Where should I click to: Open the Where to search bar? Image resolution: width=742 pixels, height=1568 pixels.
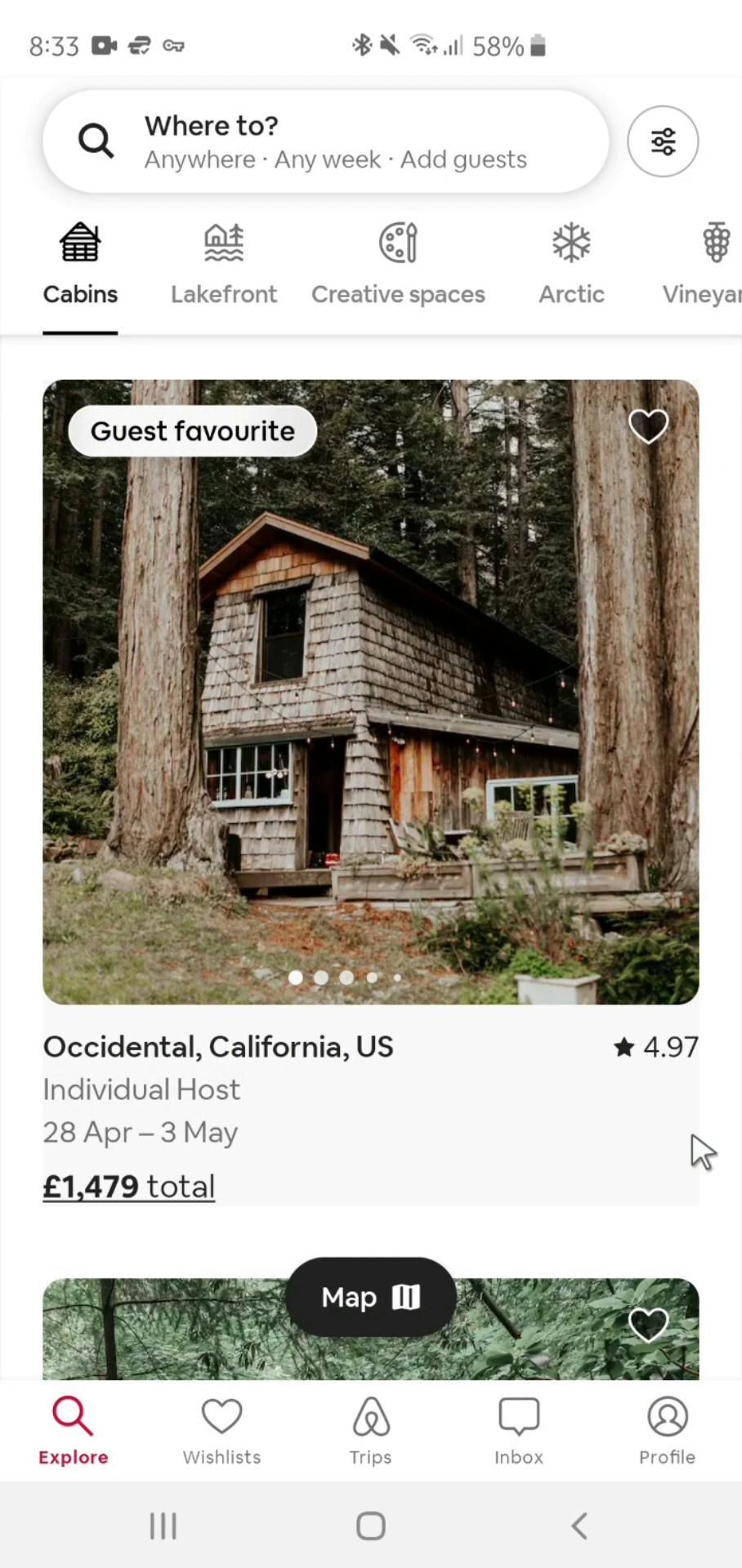(325, 141)
